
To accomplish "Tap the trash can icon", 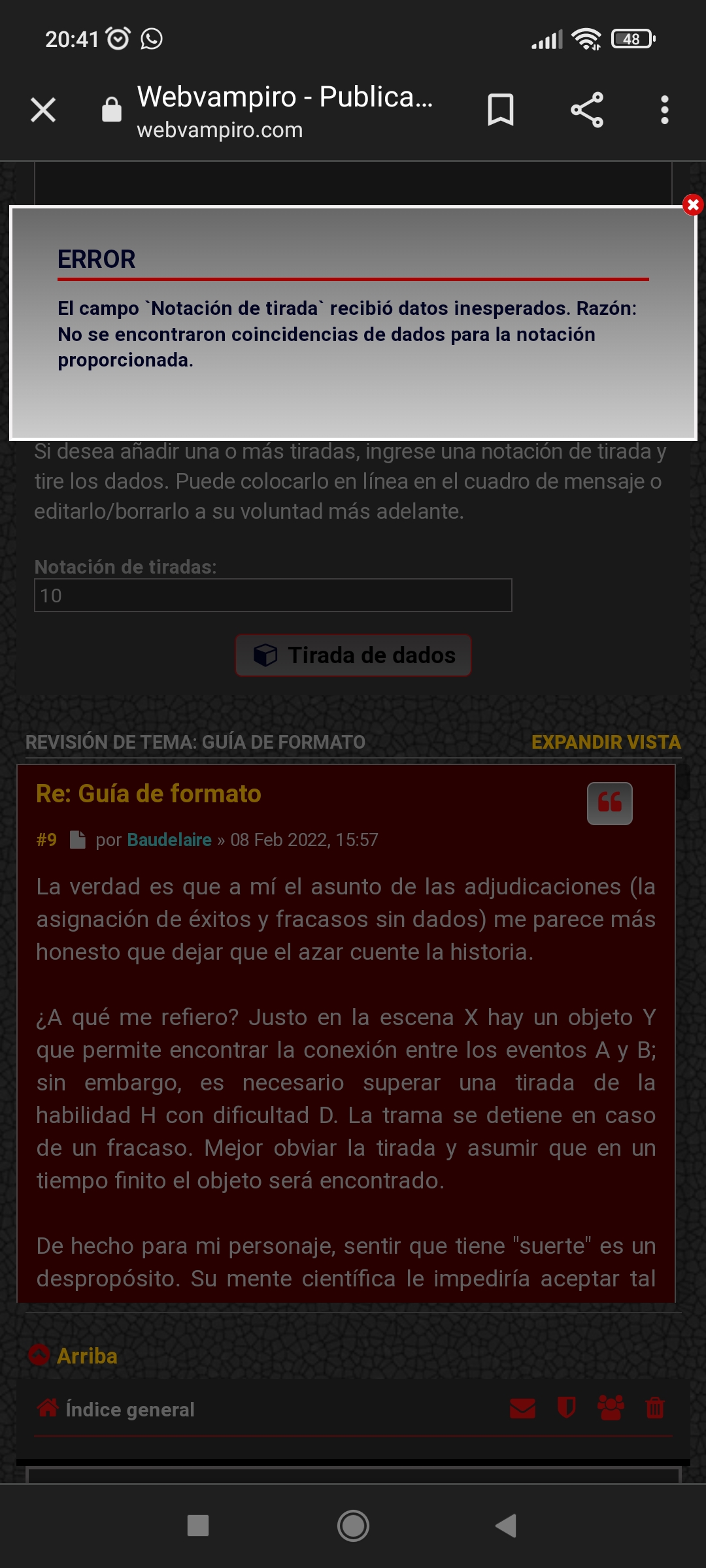I will (654, 1407).
